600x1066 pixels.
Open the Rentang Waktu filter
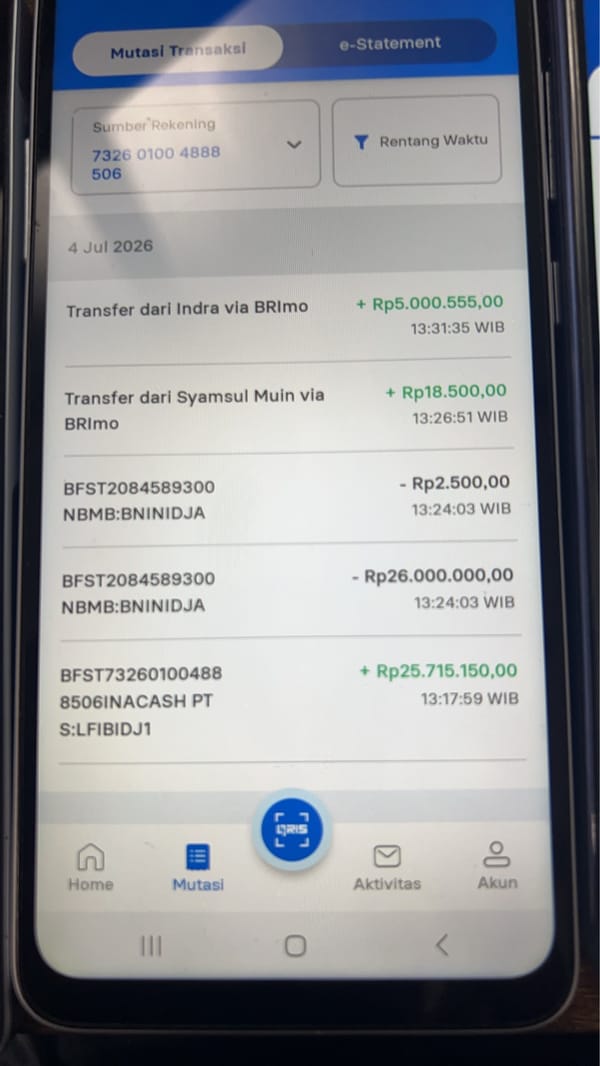point(417,140)
